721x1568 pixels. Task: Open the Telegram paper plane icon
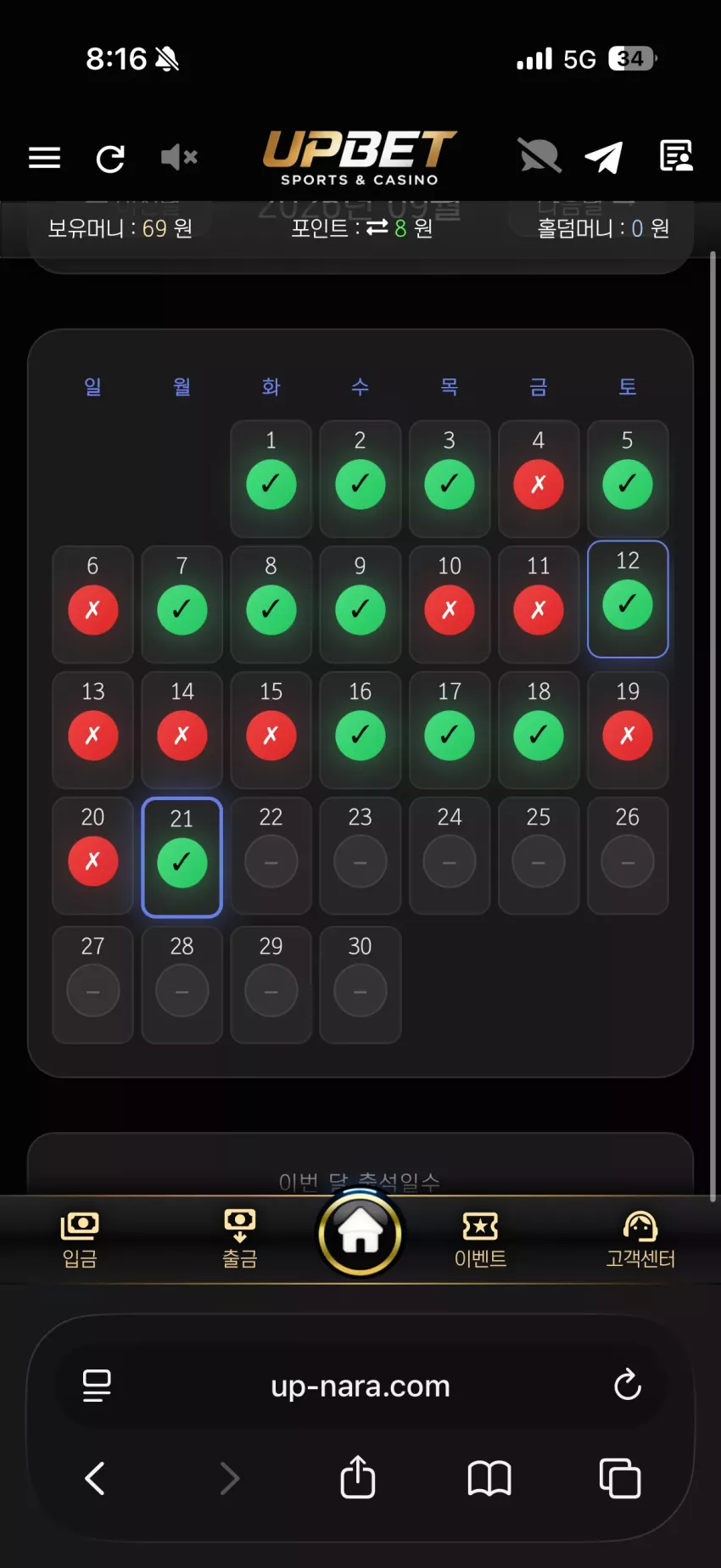(604, 157)
